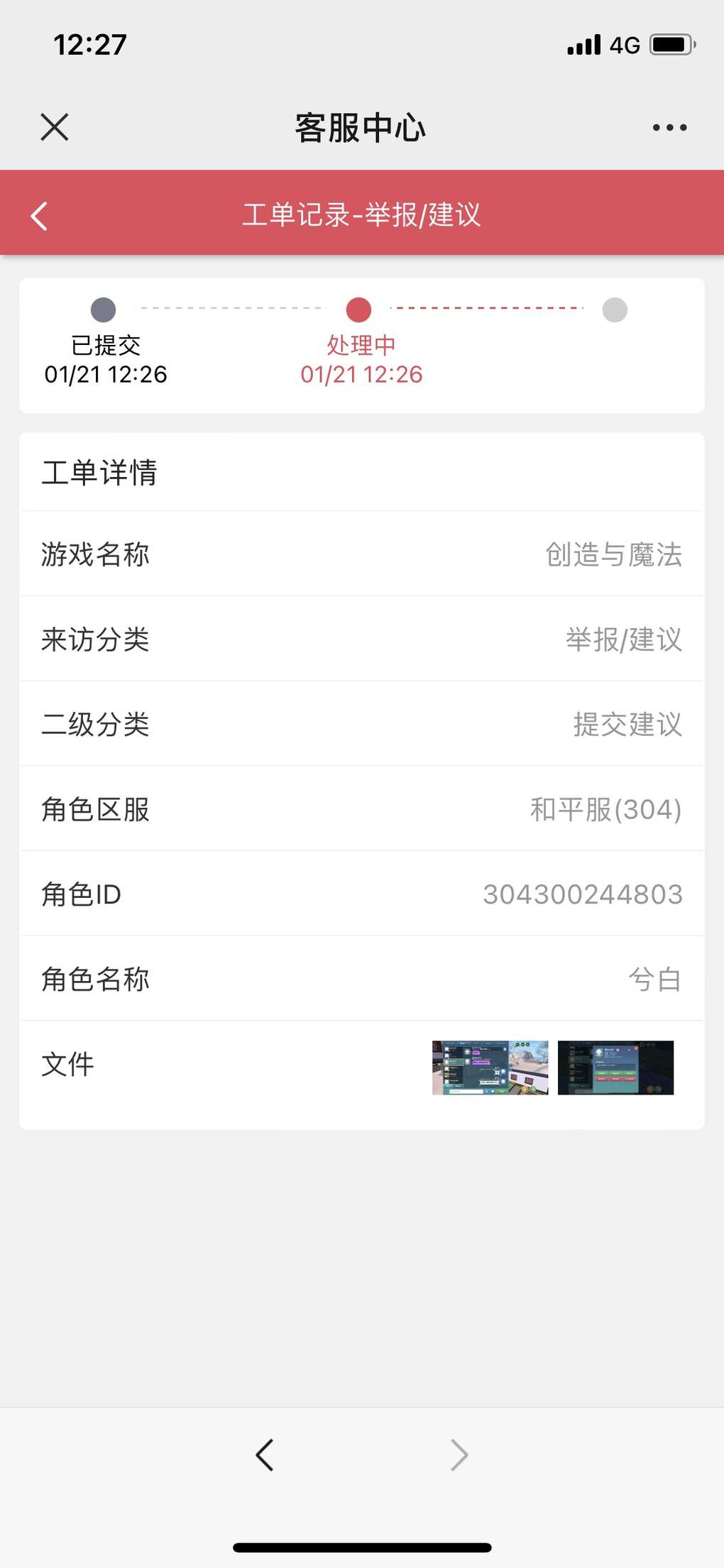Open the three-dot overflow menu

(669, 128)
